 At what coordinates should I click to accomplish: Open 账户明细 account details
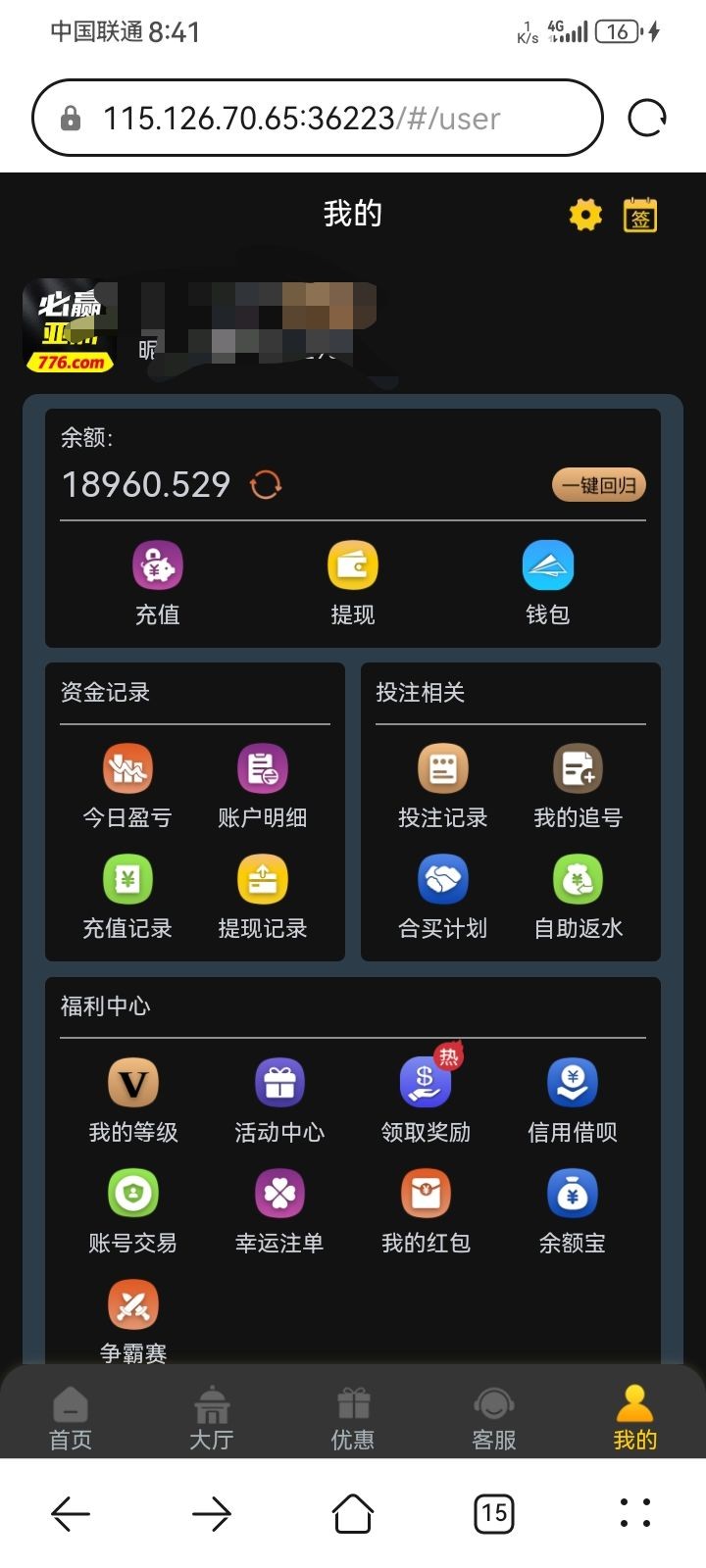[262, 786]
